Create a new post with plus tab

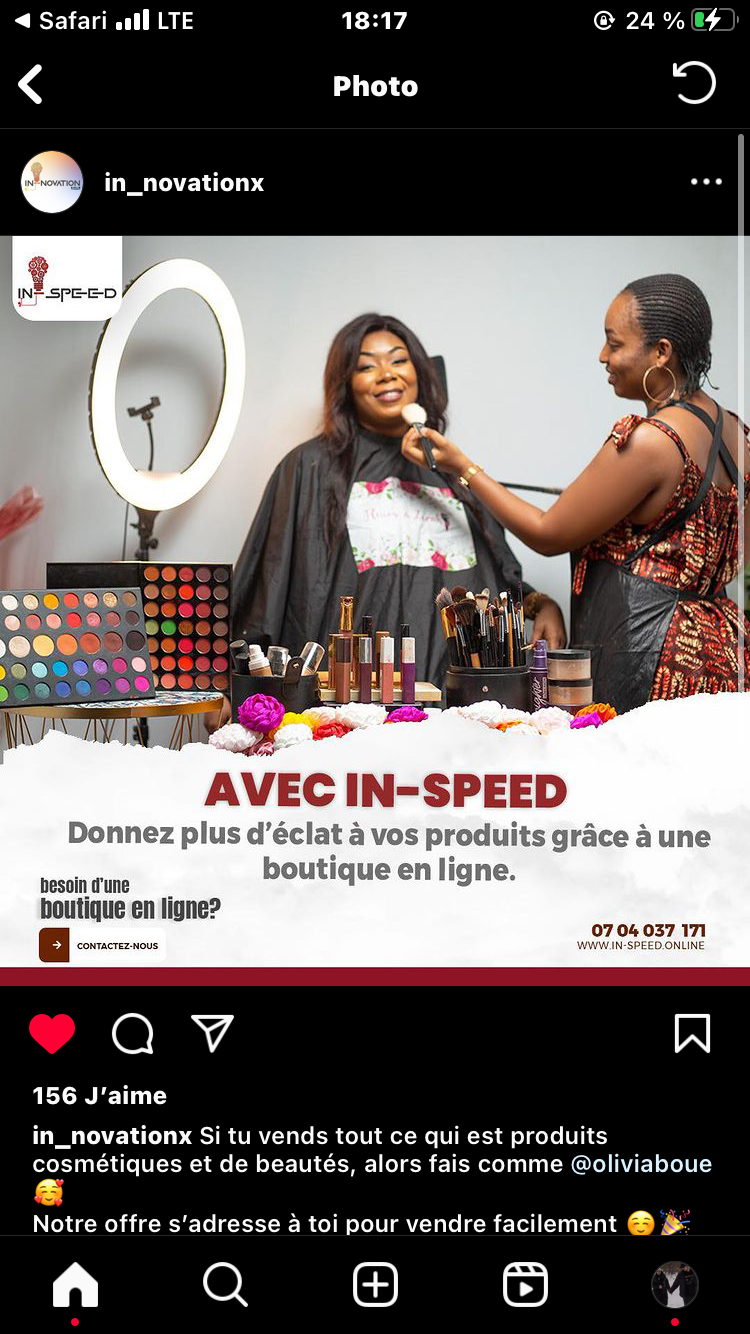click(375, 1285)
